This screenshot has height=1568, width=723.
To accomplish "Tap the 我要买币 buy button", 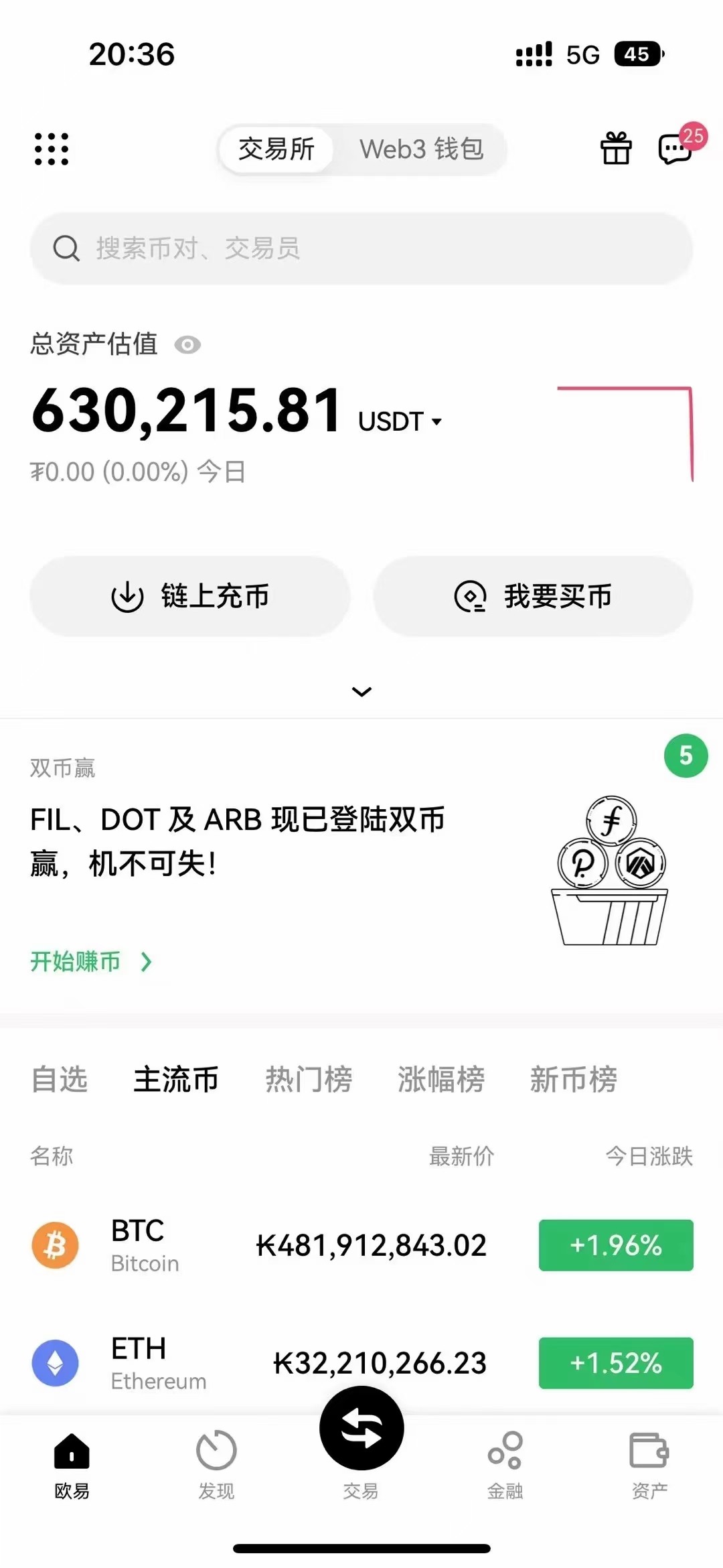I will pos(533,596).
